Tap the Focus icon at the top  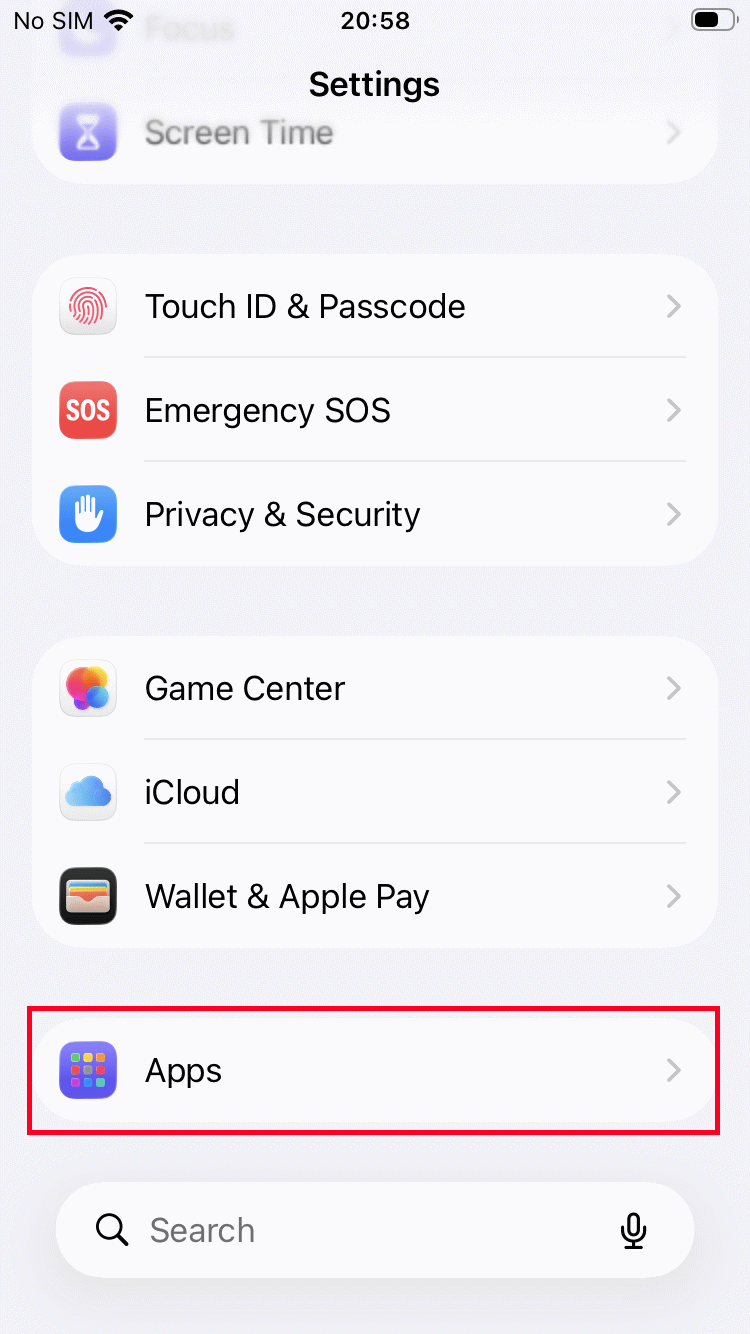click(x=88, y=25)
